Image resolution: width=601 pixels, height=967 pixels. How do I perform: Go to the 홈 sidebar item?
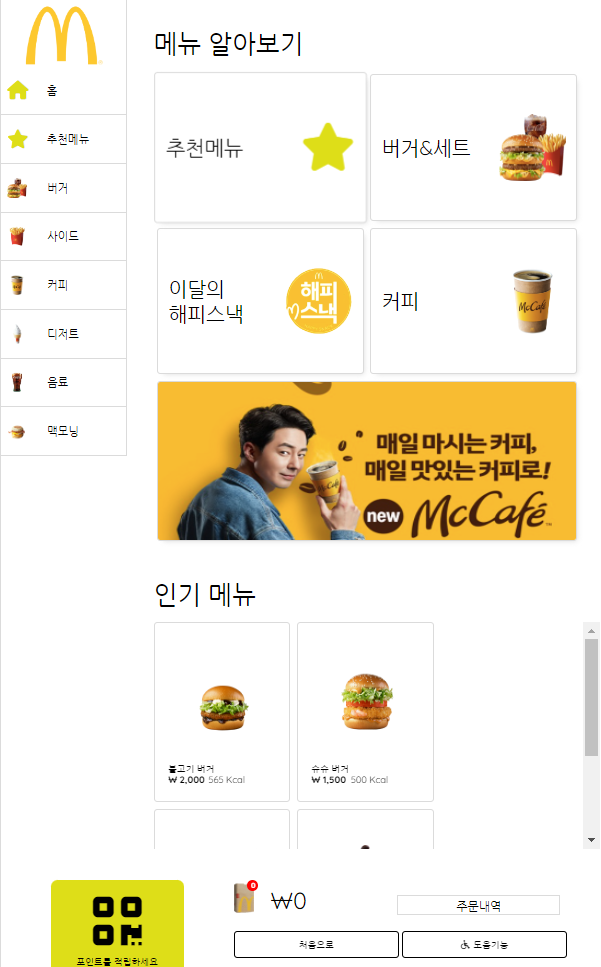pyautogui.click(x=63, y=91)
